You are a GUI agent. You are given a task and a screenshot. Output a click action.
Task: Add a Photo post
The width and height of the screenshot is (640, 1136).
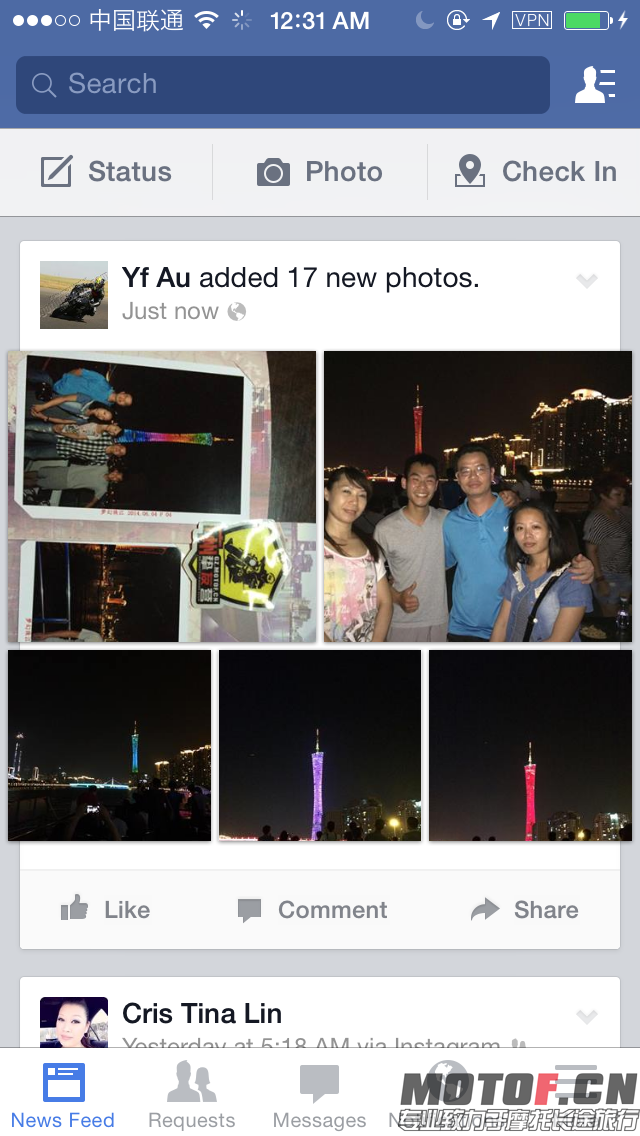pyautogui.click(x=320, y=172)
